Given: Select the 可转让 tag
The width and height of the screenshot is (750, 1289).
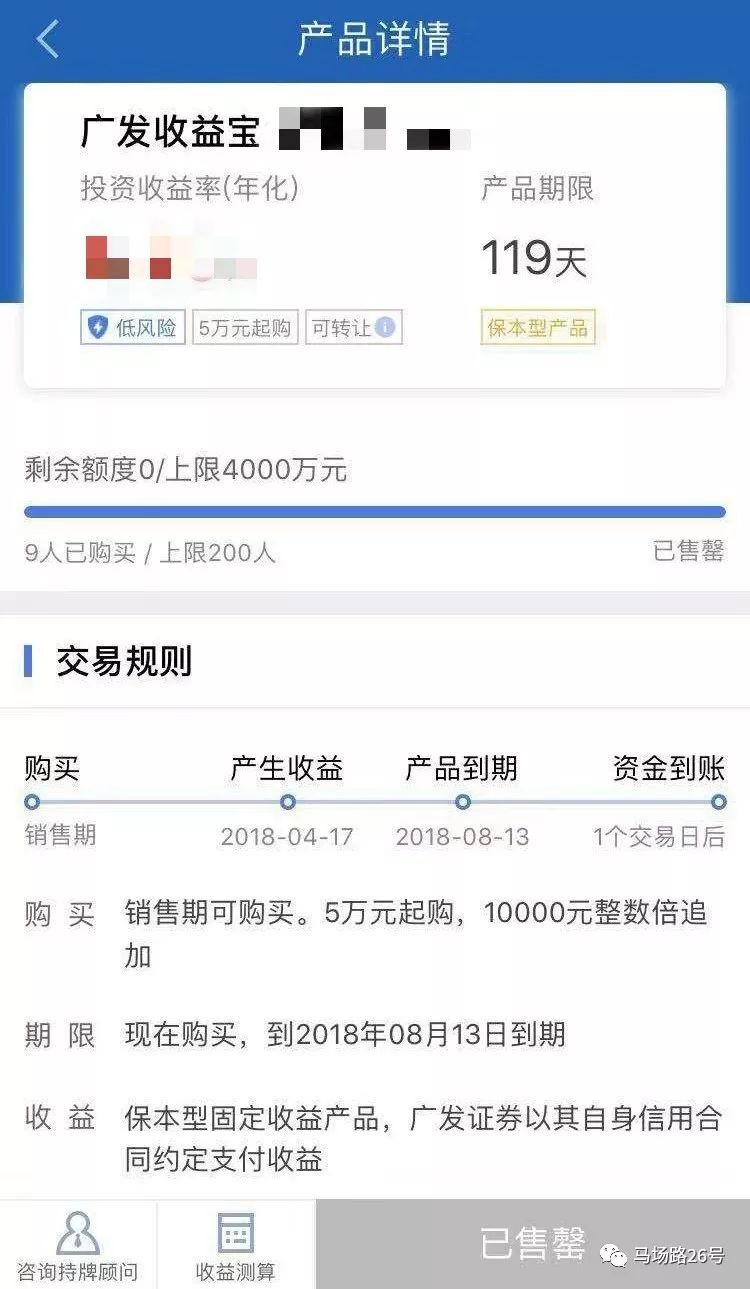Looking at the screenshot, I should point(355,326).
